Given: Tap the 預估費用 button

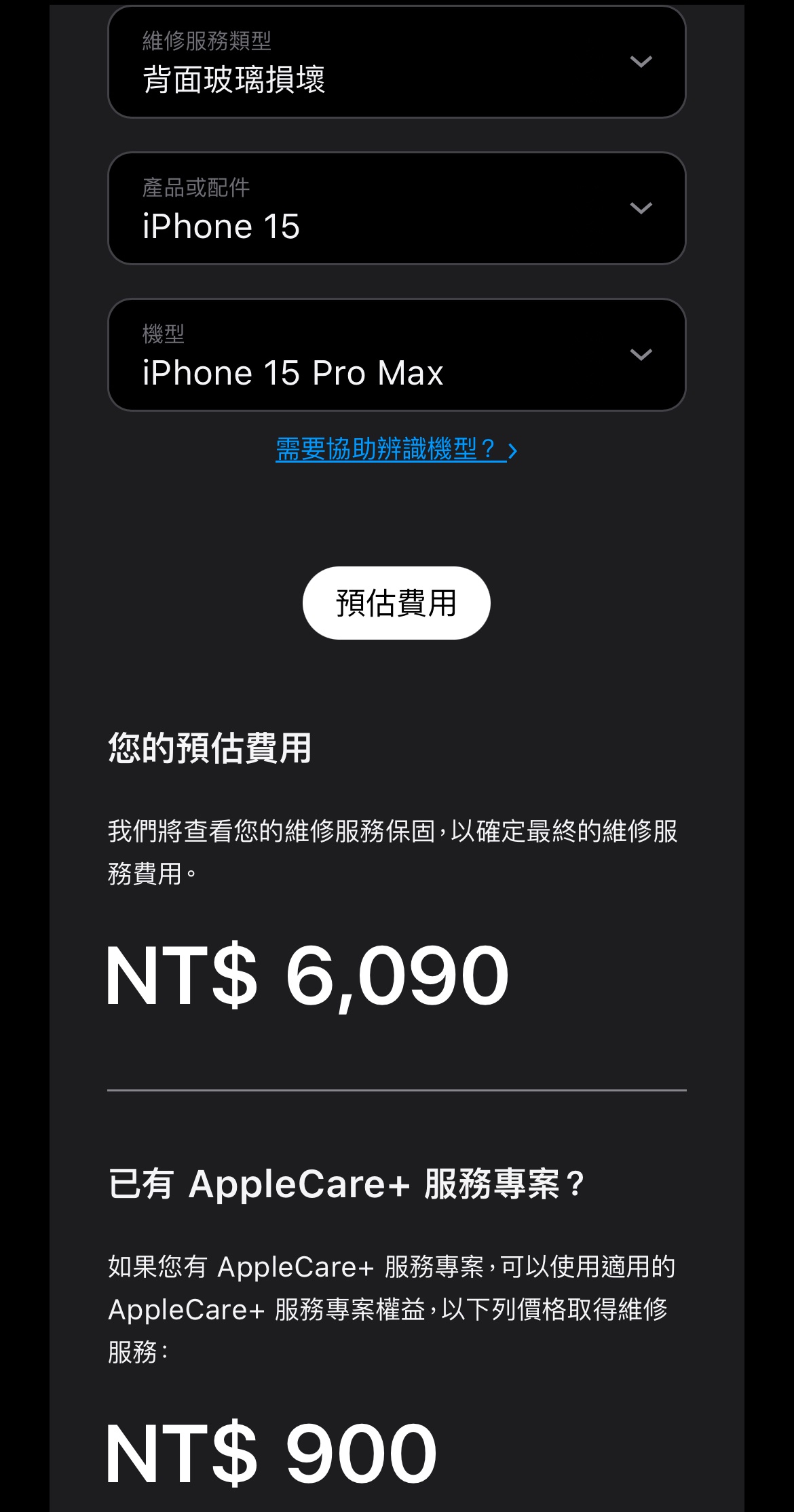Looking at the screenshot, I should [396, 603].
